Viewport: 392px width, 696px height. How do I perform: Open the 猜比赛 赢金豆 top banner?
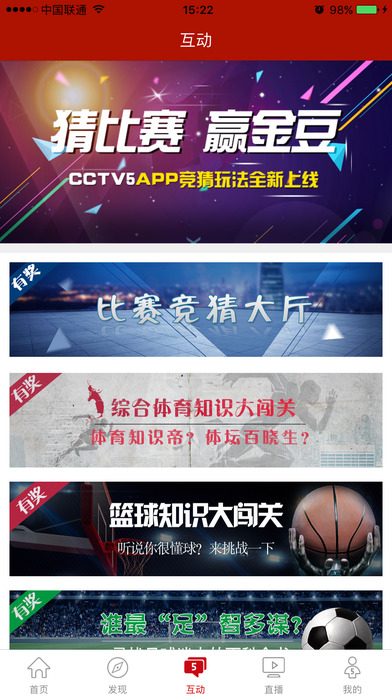click(x=196, y=151)
